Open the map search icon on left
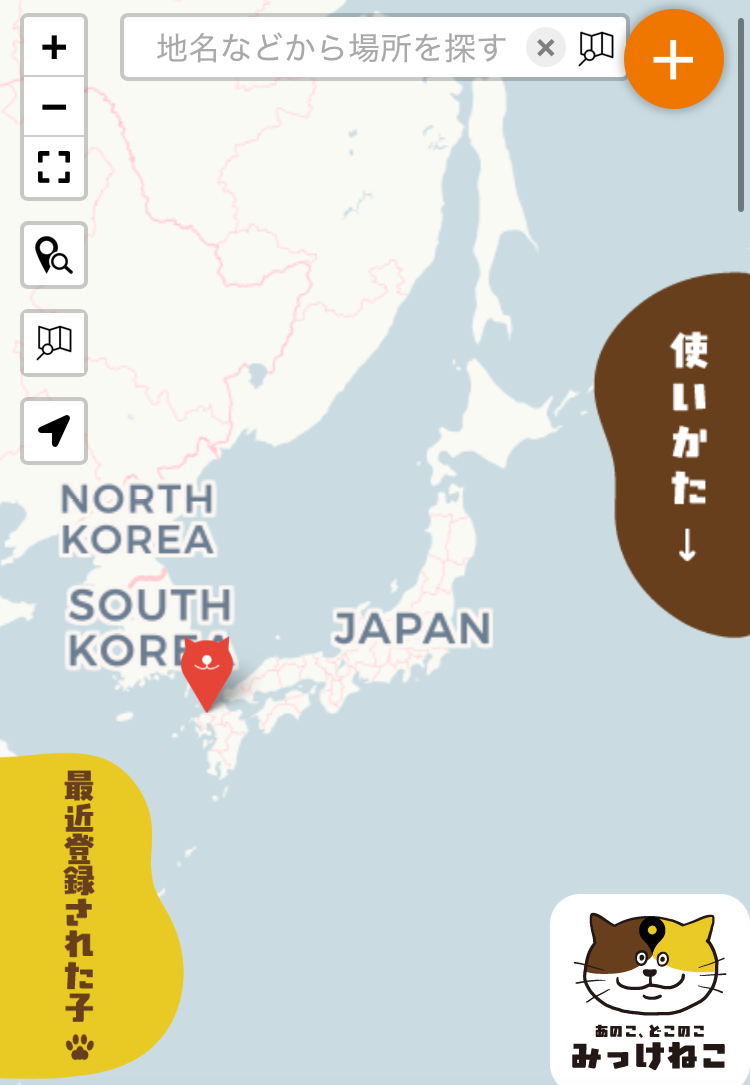Image resolution: width=750 pixels, height=1085 pixels. point(54,342)
